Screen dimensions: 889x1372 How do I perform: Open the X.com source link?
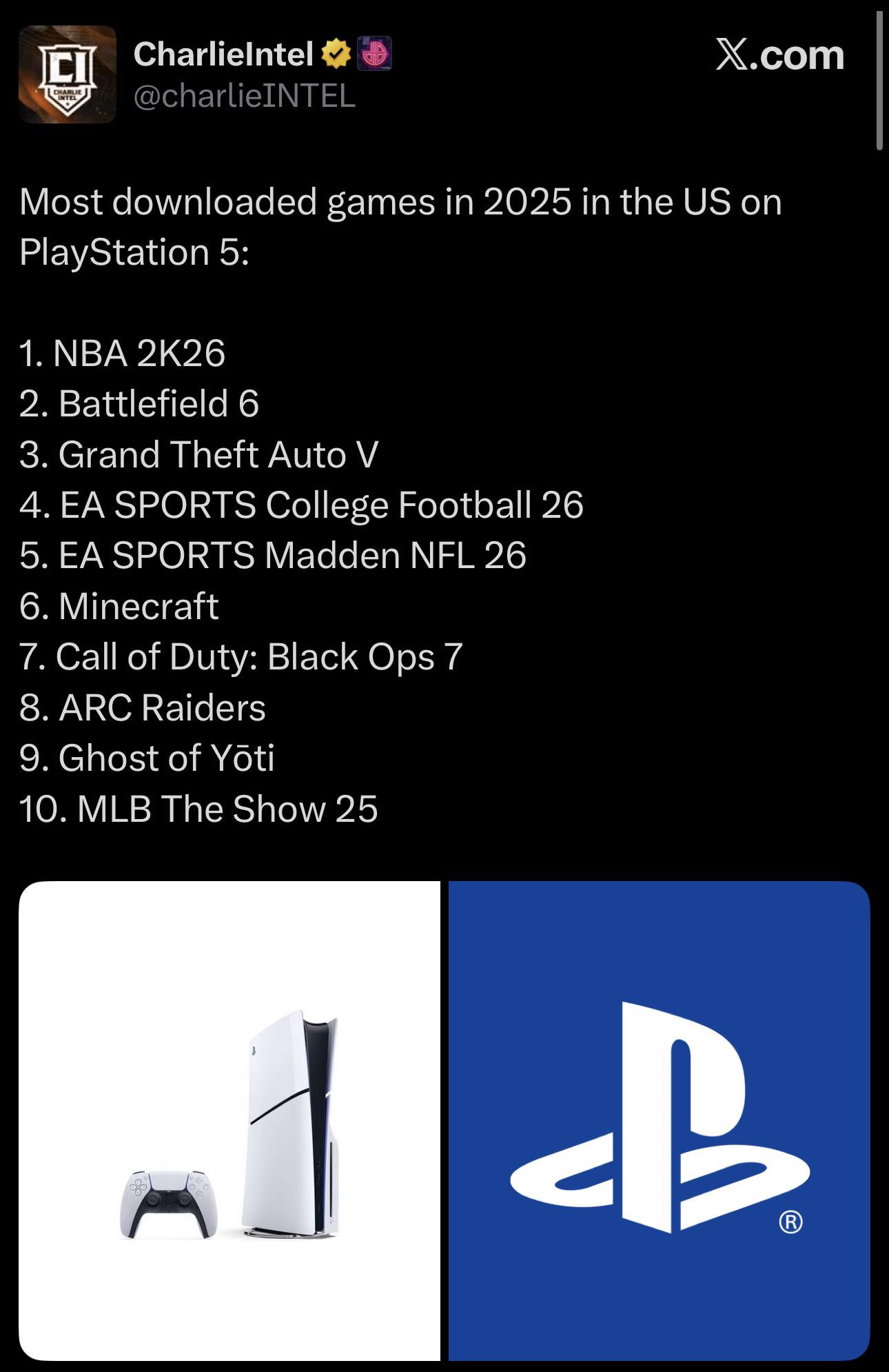click(x=780, y=55)
